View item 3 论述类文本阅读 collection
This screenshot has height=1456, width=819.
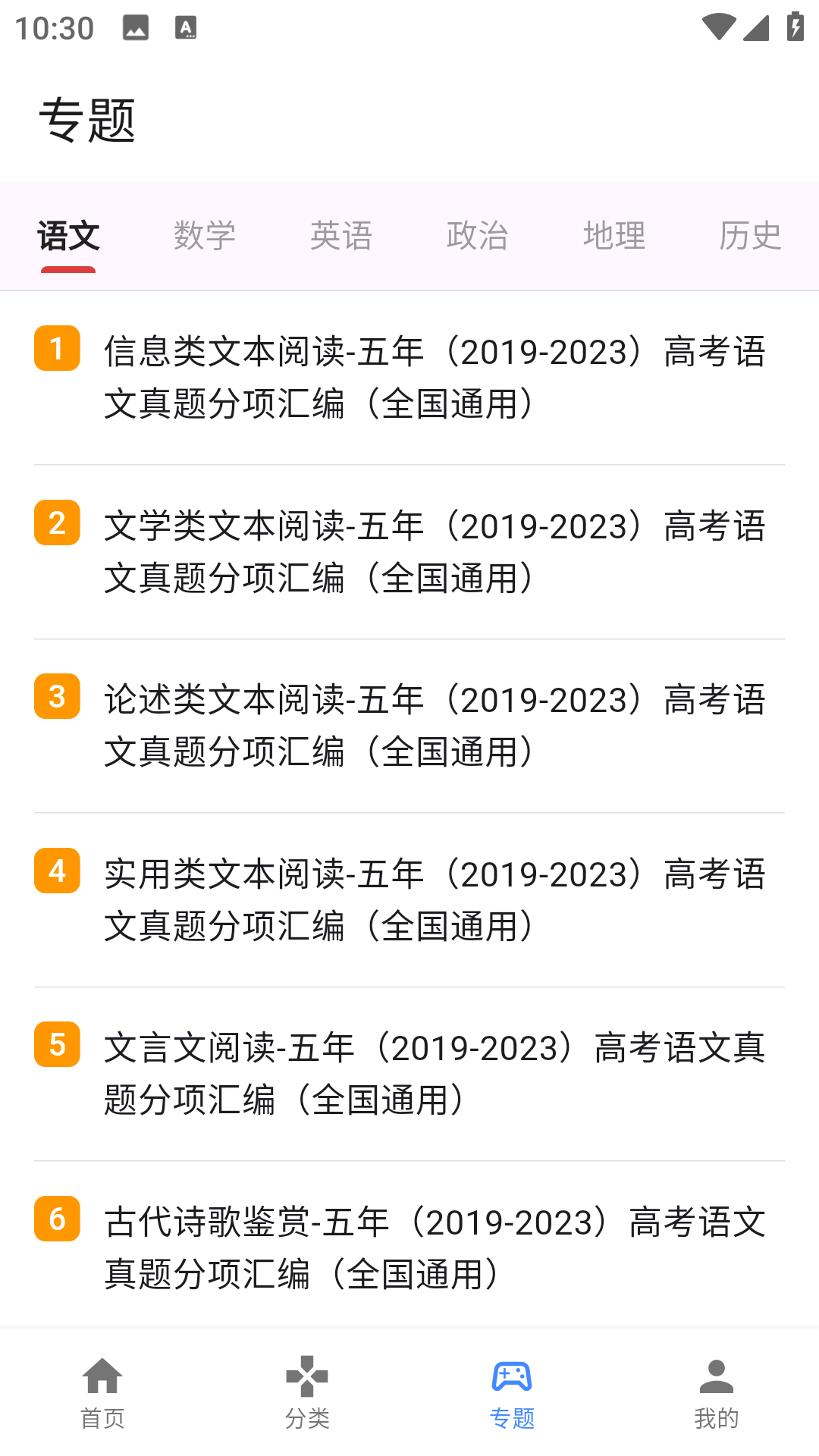(x=435, y=726)
